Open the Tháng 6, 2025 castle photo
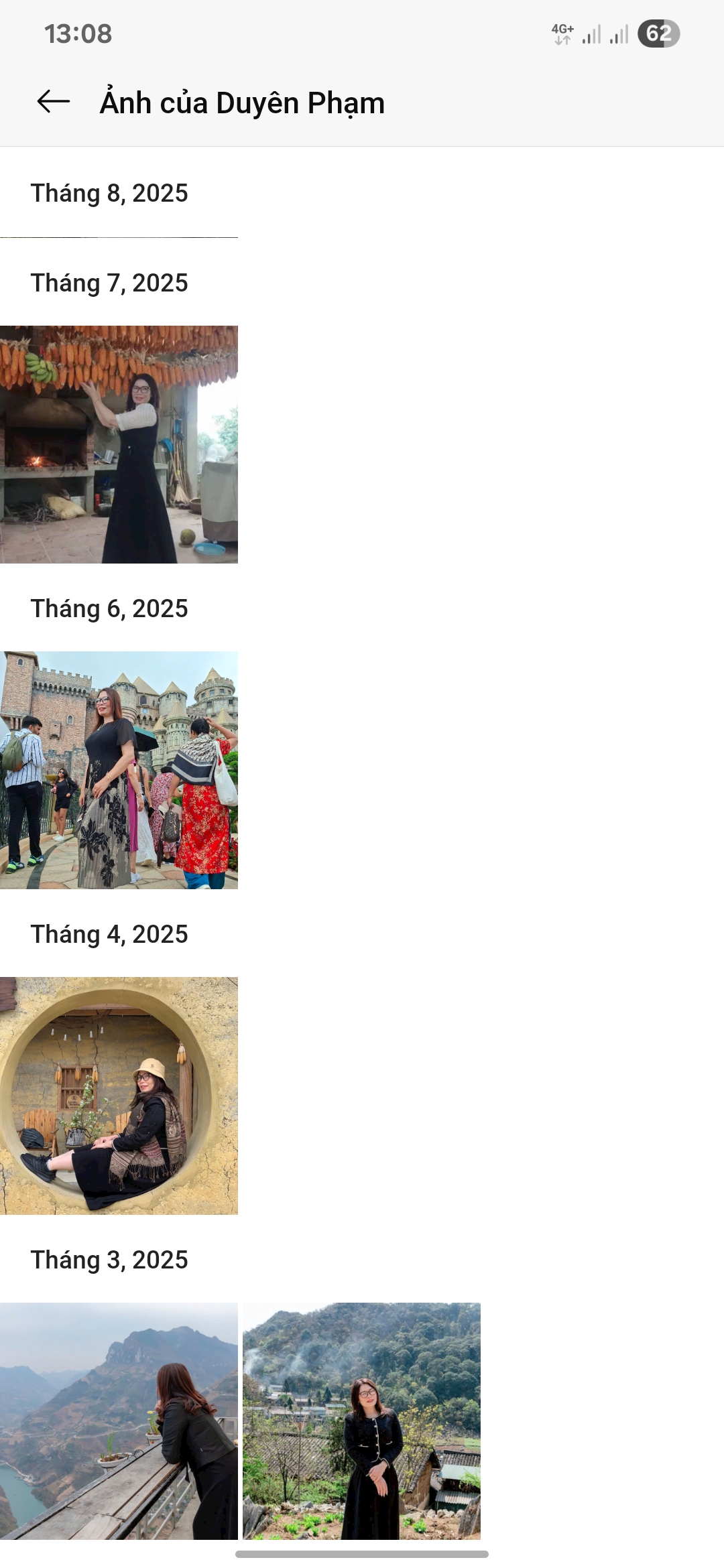Viewport: 724px width, 1568px height. 119,770
